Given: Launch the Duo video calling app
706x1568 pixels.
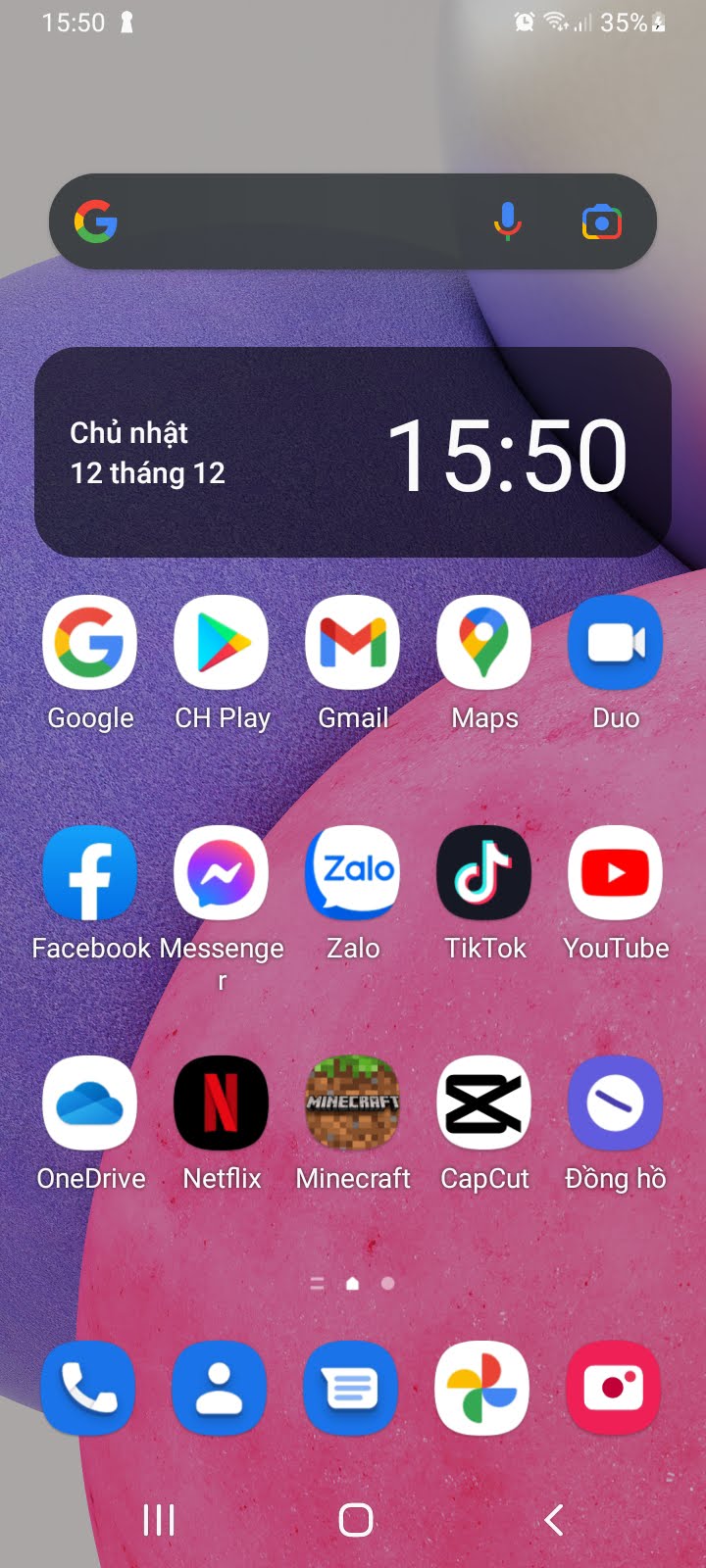Looking at the screenshot, I should (615, 643).
